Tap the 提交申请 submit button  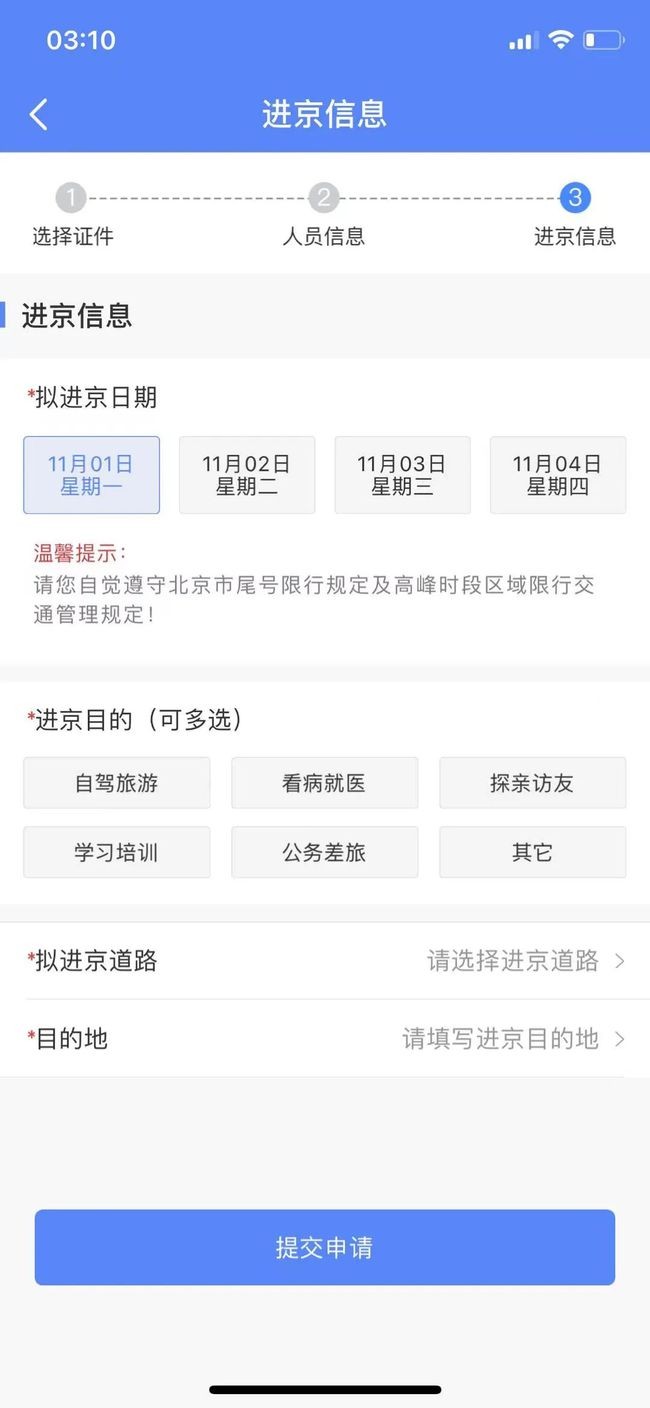(x=325, y=1247)
